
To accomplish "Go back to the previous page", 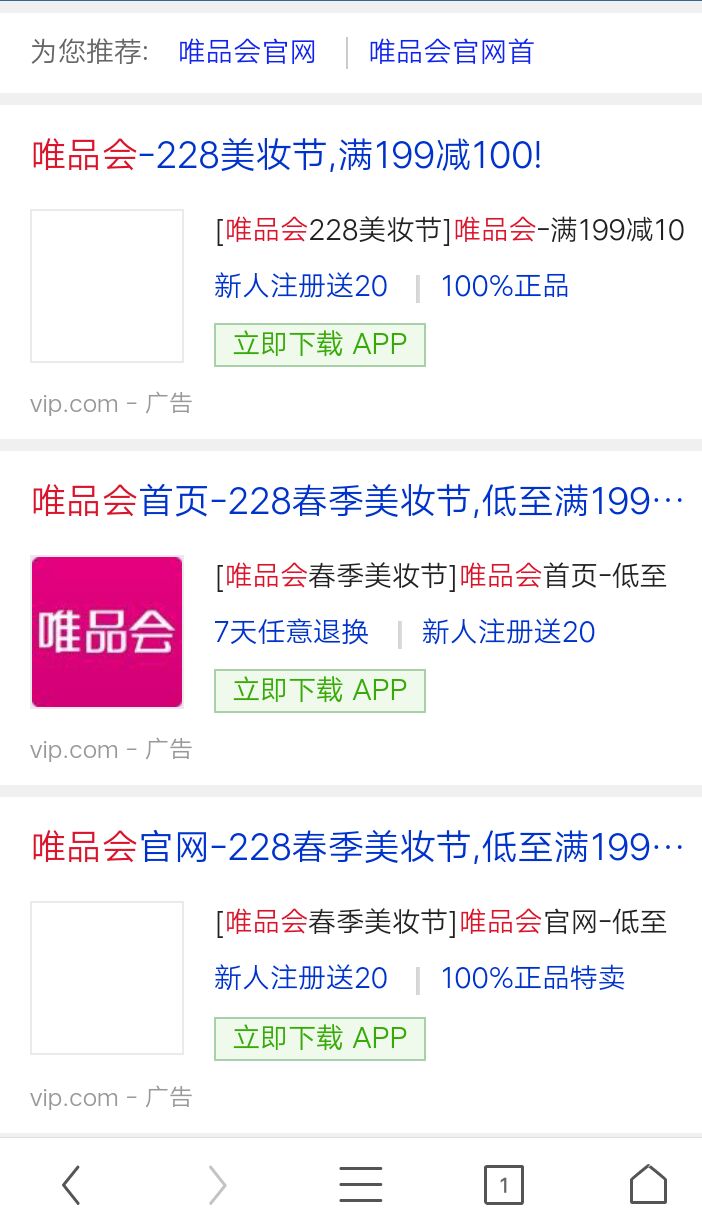I will coord(71,1186).
